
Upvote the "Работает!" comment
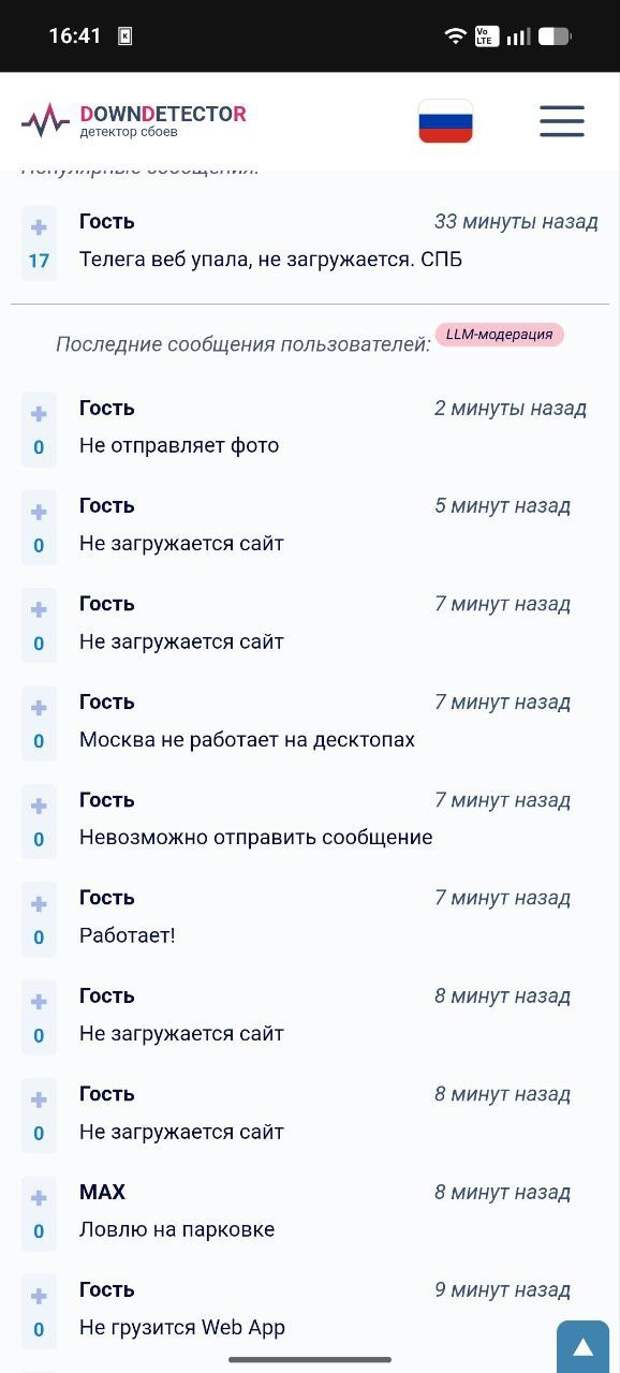(x=39, y=903)
